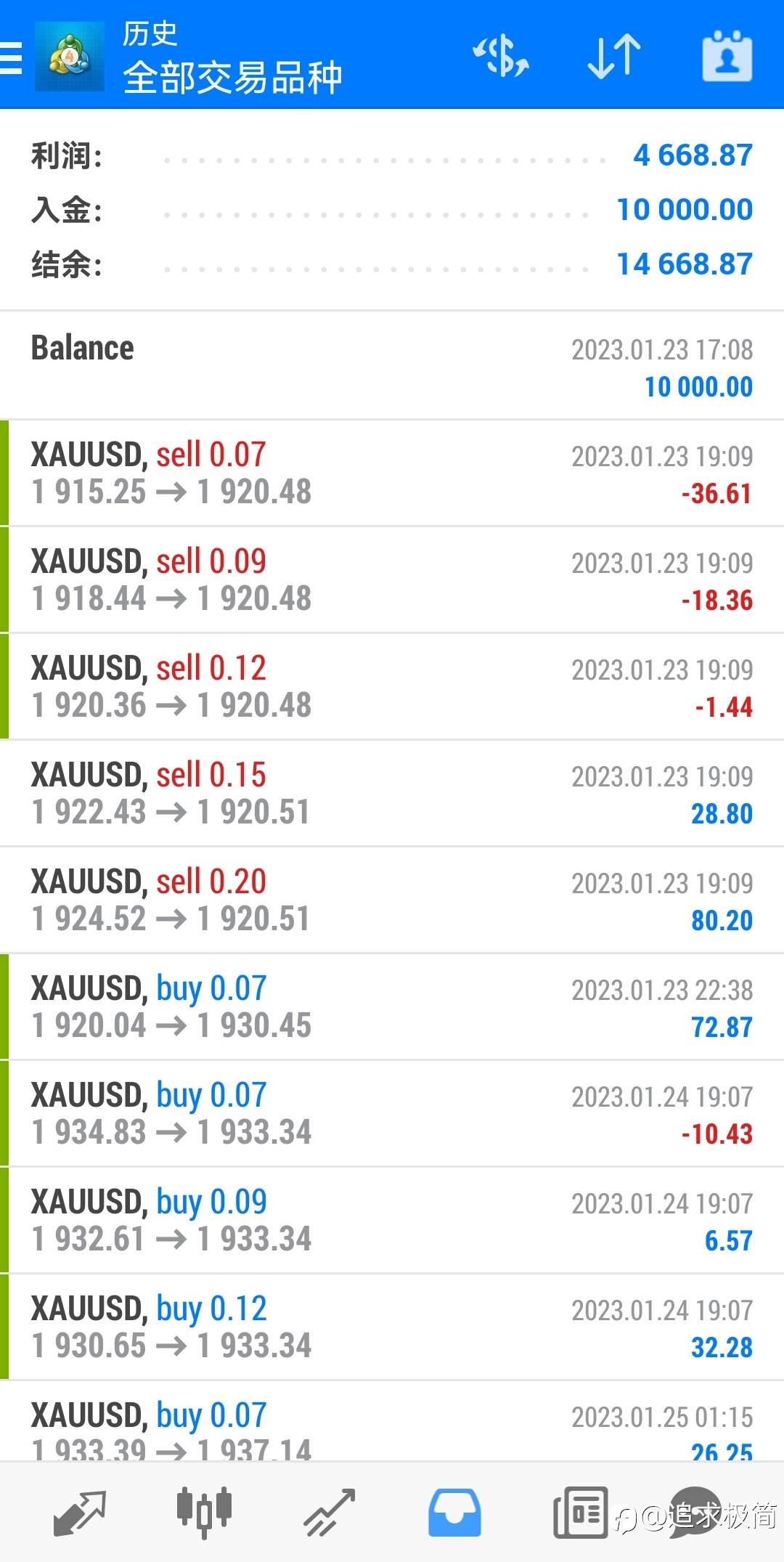The height and width of the screenshot is (1562, 784).
Task: Open the sell 0.07 trade with -36.61
Action: (392, 473)
